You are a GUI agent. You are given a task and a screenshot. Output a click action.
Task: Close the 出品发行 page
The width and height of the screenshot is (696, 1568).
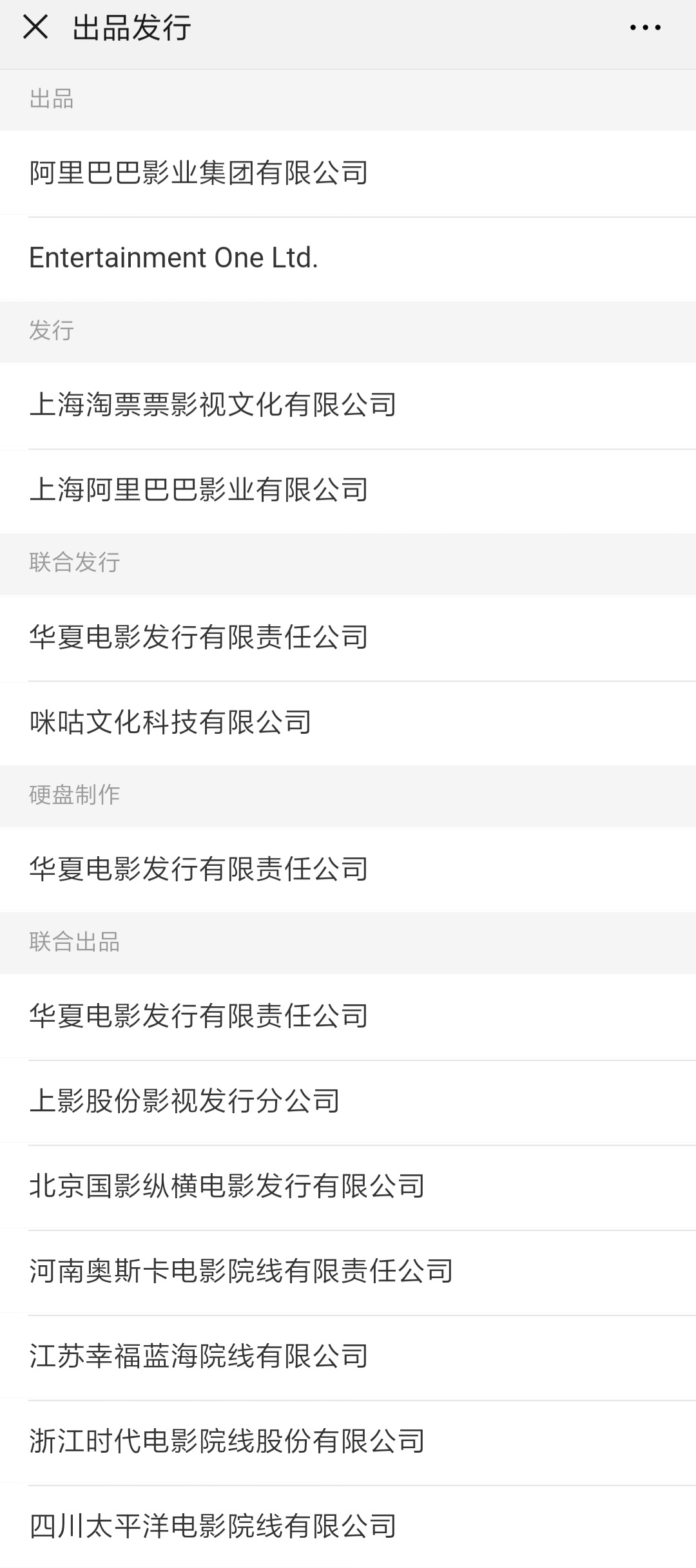(x=35, y=28)
